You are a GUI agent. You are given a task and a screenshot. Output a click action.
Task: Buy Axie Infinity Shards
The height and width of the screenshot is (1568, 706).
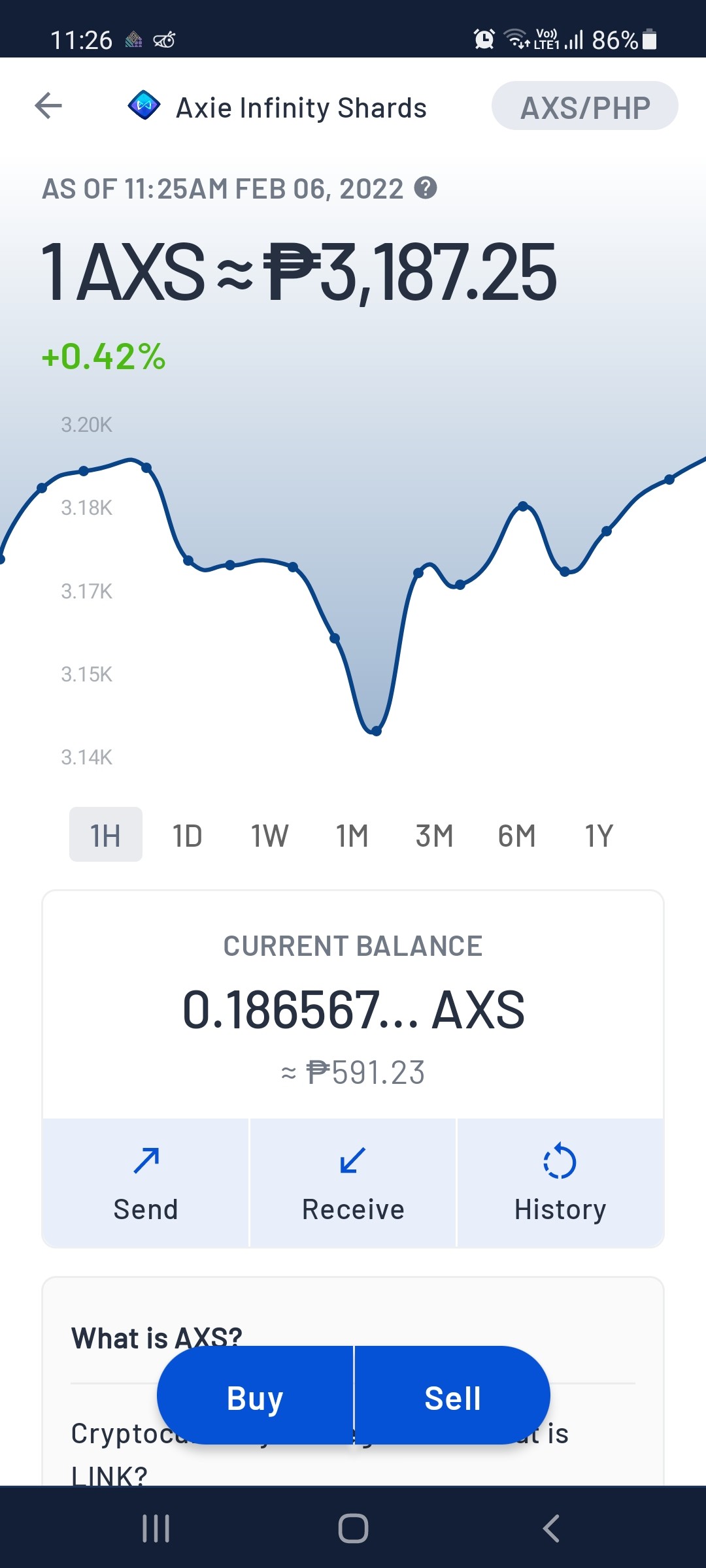[255, 1395]
